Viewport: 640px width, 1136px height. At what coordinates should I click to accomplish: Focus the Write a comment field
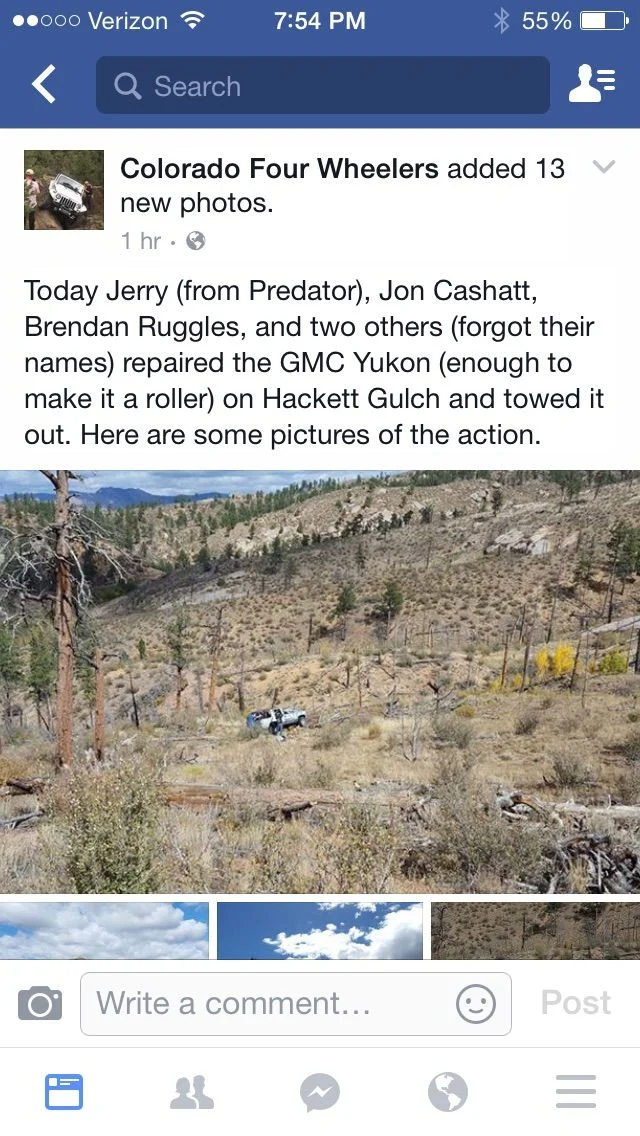[x=270, y=1003]
